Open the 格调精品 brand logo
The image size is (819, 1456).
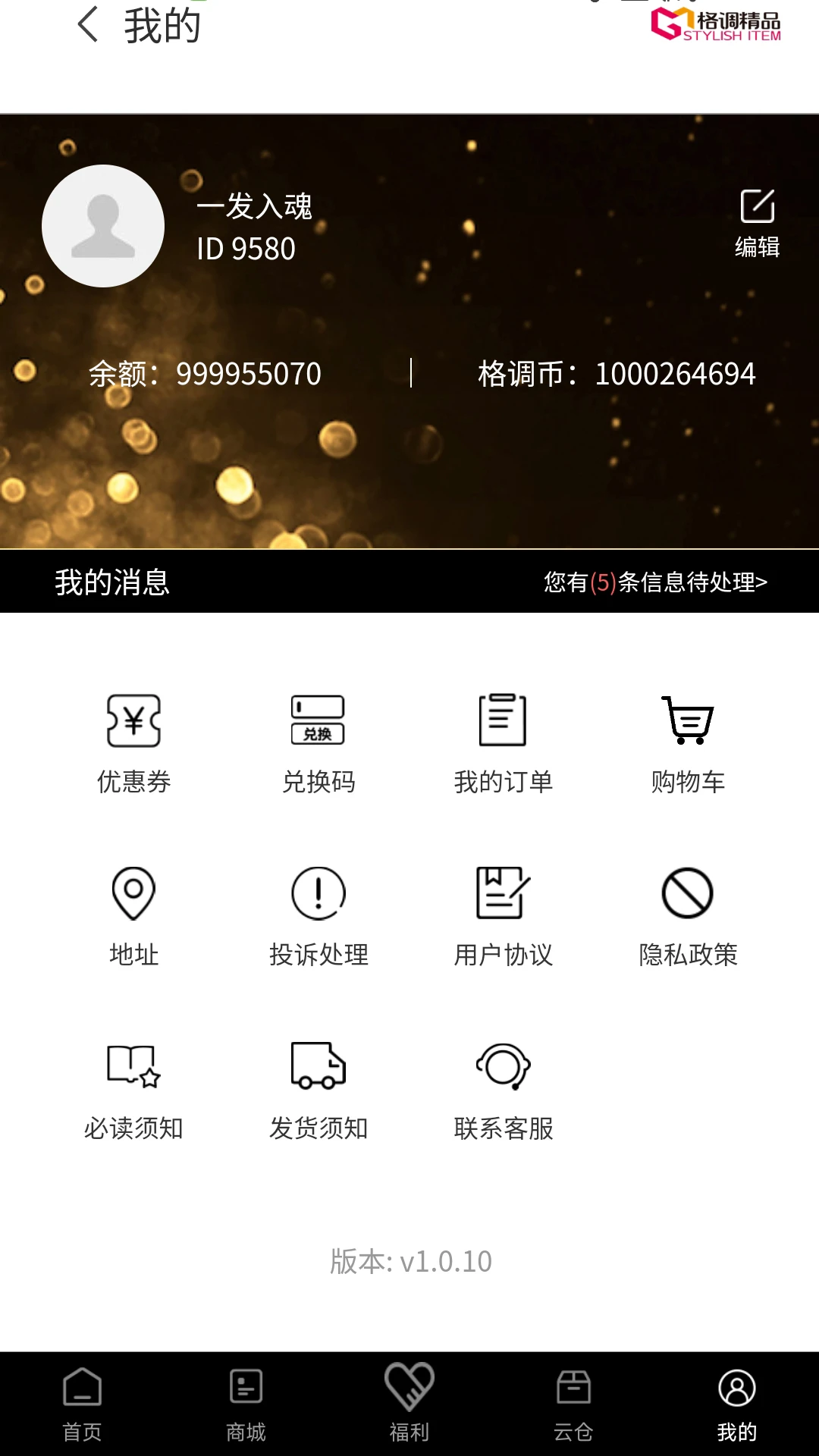[x=717, y=23]
